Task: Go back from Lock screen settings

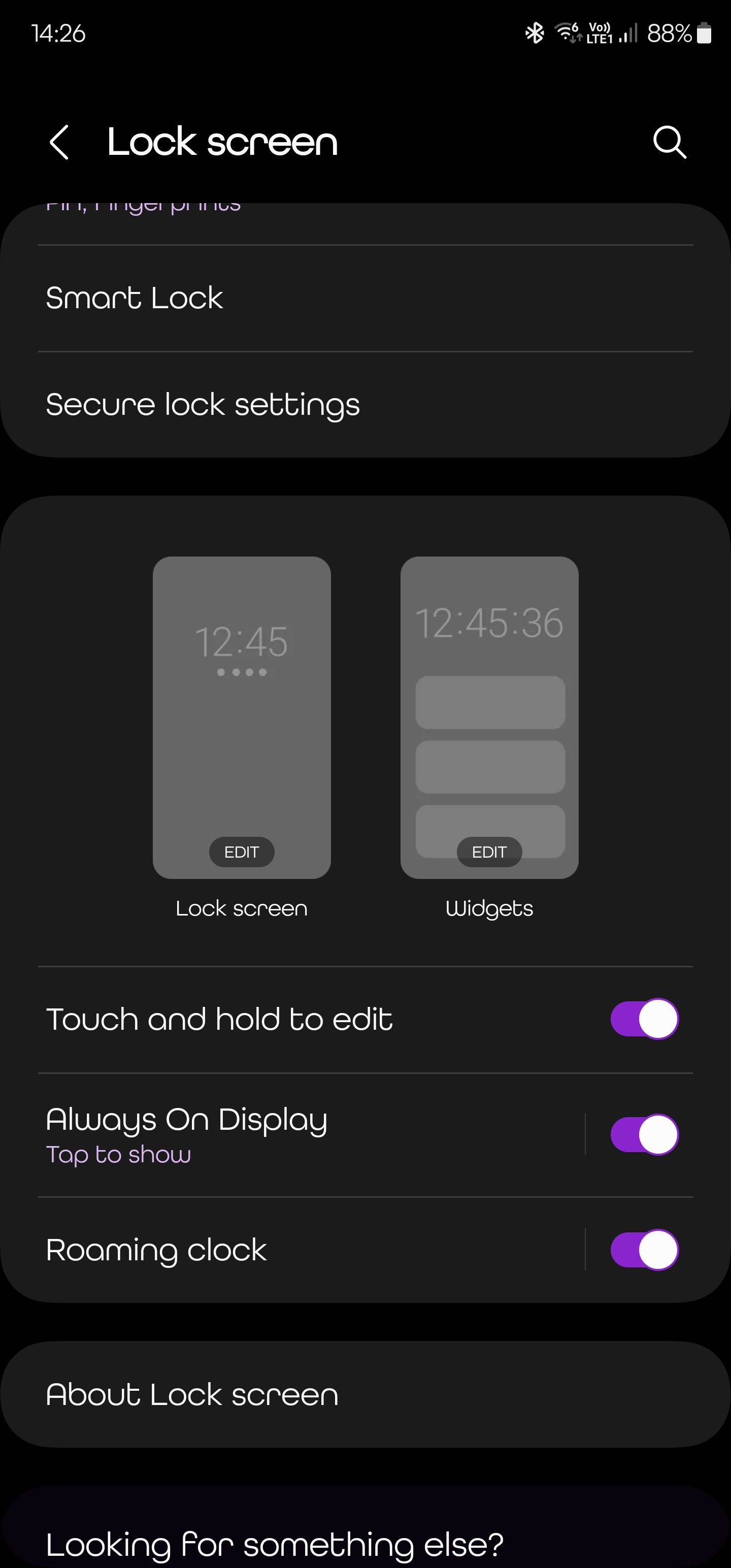Action: point(59,142)
